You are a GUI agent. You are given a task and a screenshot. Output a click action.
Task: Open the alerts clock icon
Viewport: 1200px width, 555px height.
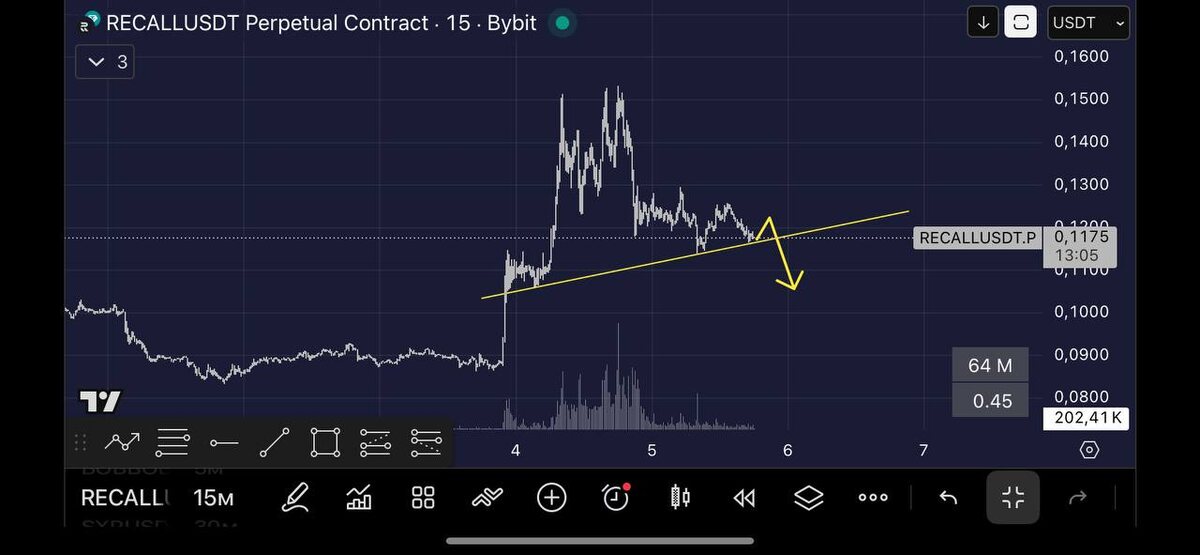point(616,497)
